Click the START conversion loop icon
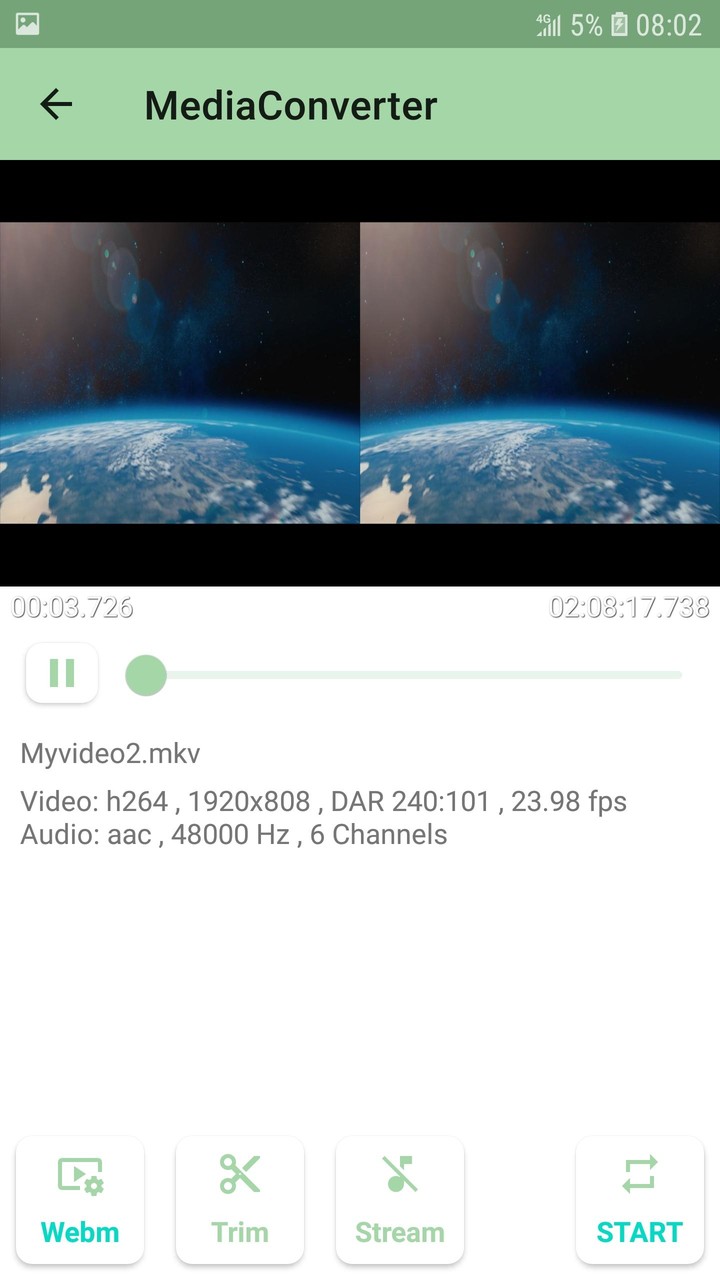The image size is (720, 1280). [x=639, y=1172]
